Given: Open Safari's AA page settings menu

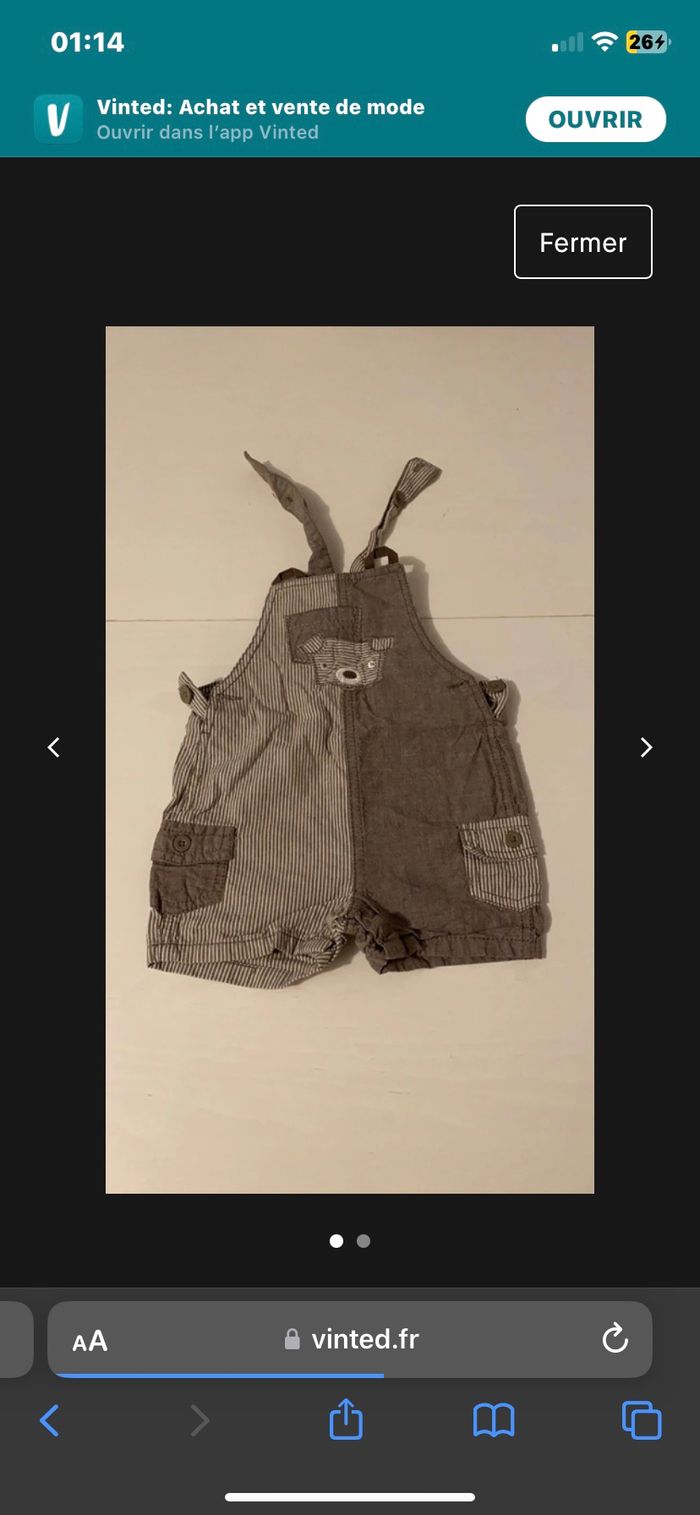Looking at the screenshot, I should click(x=90, y=1341).
